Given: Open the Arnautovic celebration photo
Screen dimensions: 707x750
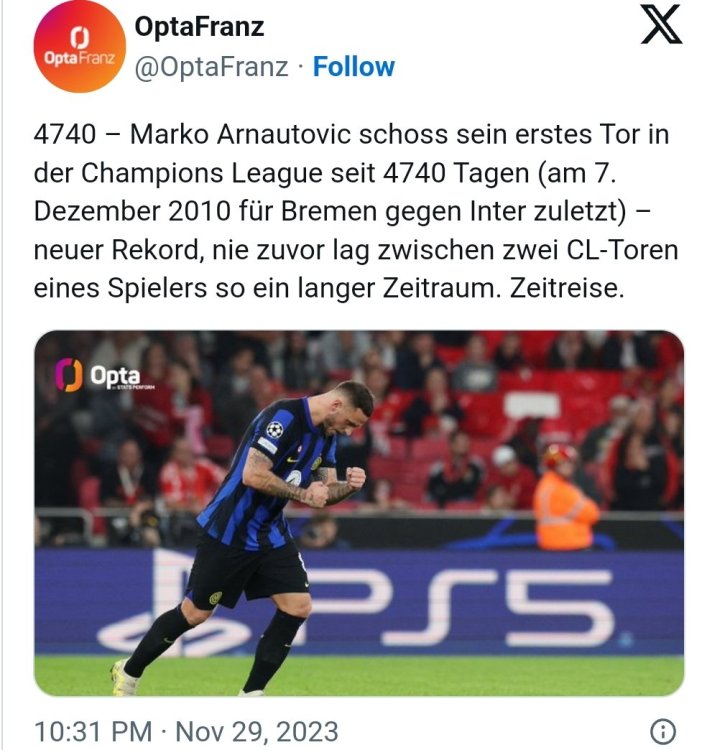Looking at the screenshot, I should pos(359,513).
